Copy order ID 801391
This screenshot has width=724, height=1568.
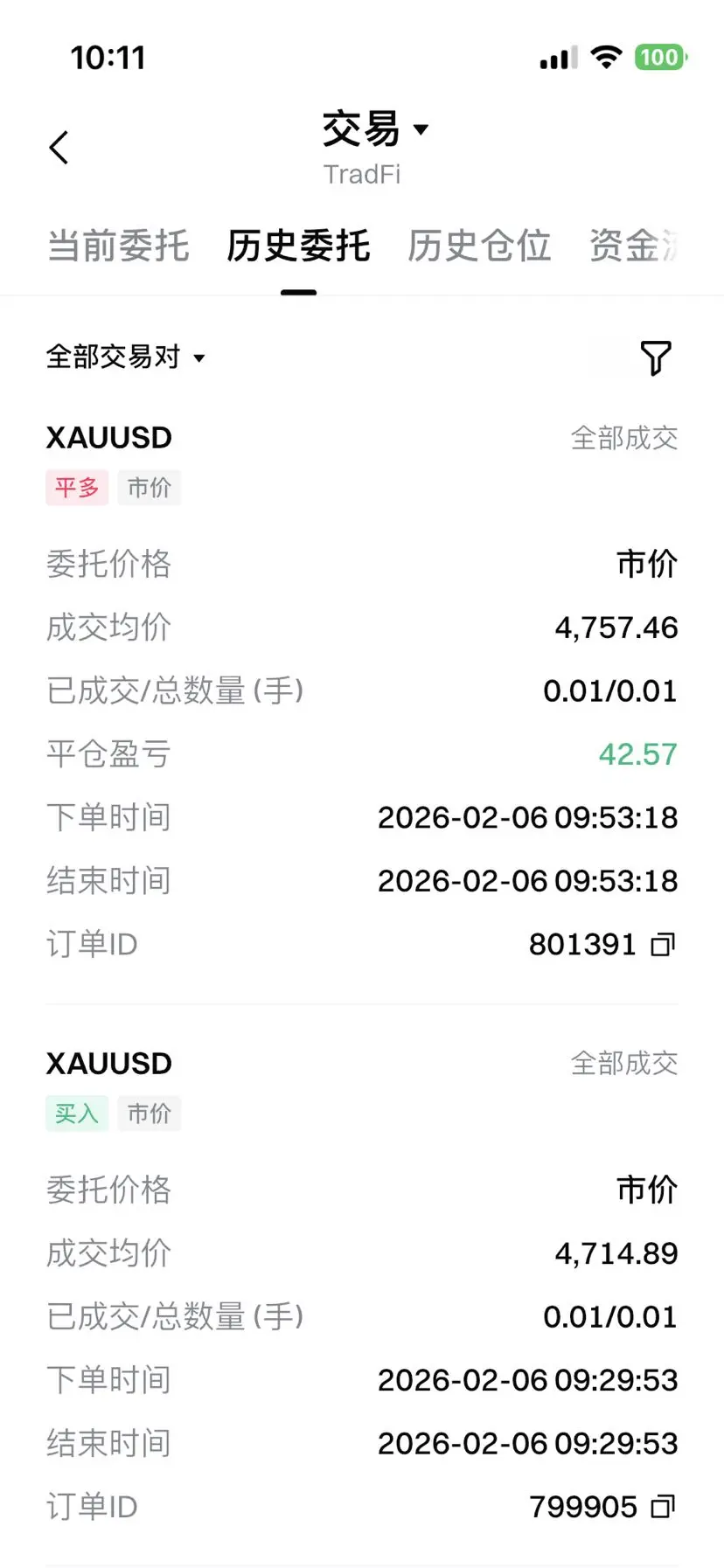[x=664, y=945]
